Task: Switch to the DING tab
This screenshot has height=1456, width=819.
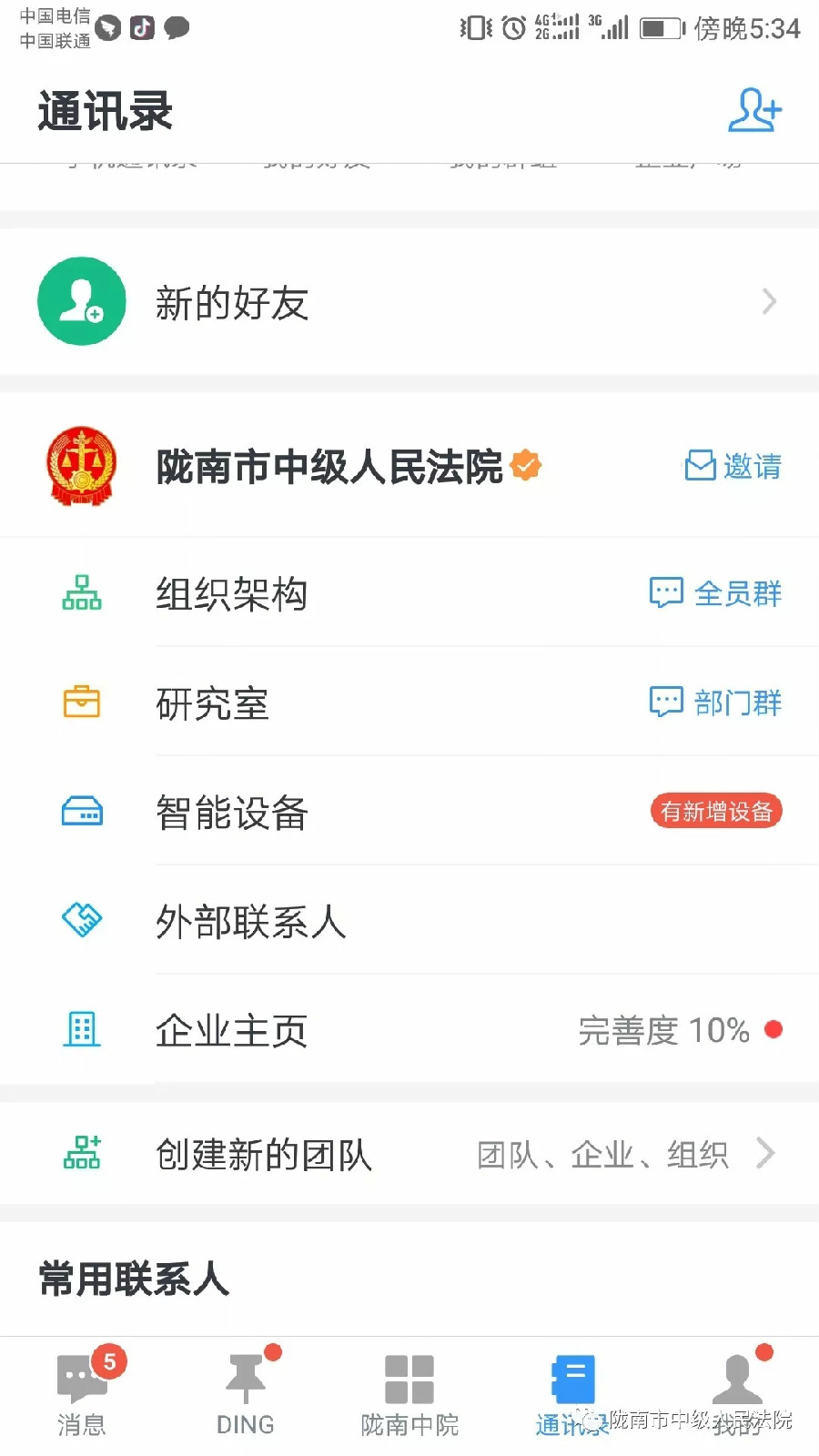Action: (246, 1394)
